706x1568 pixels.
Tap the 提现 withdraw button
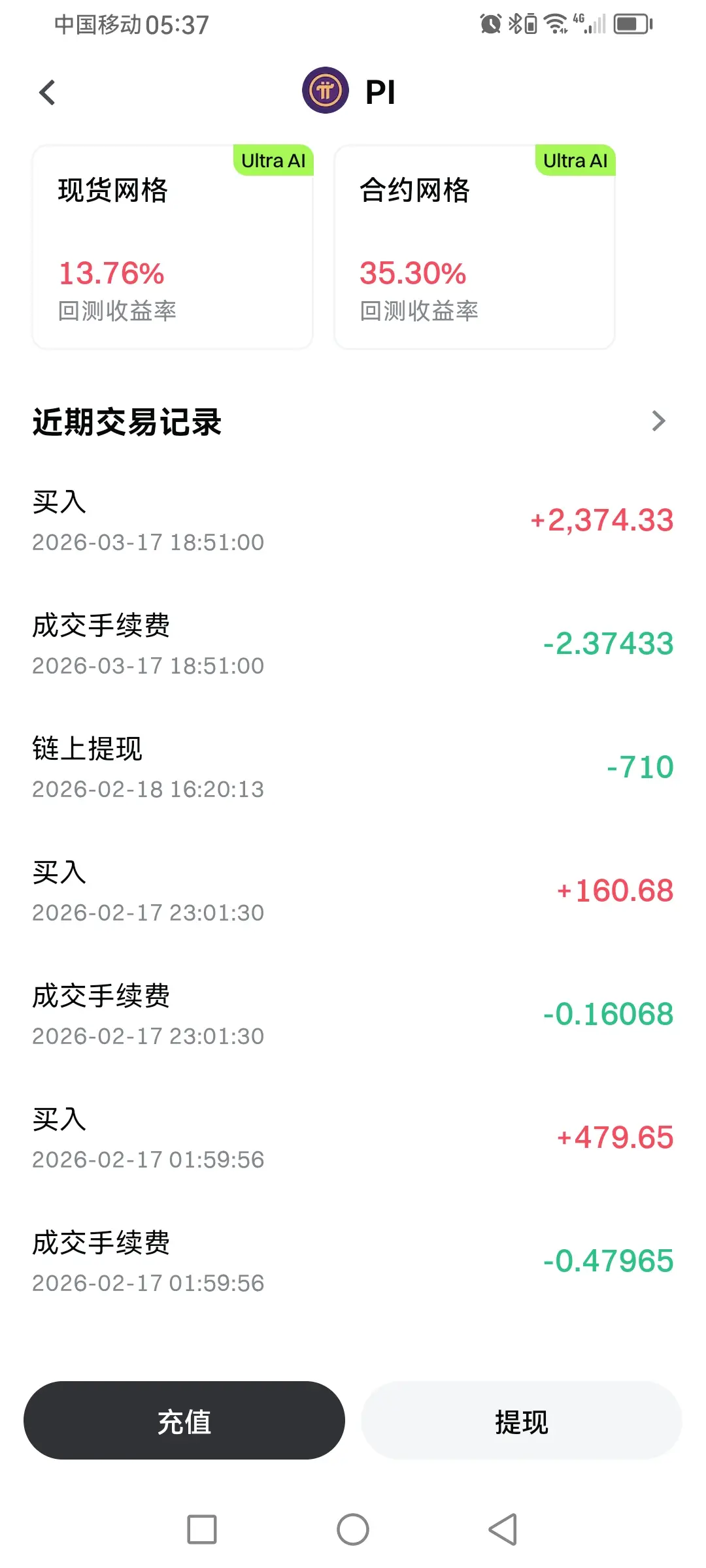click(x=522, y=1421)
